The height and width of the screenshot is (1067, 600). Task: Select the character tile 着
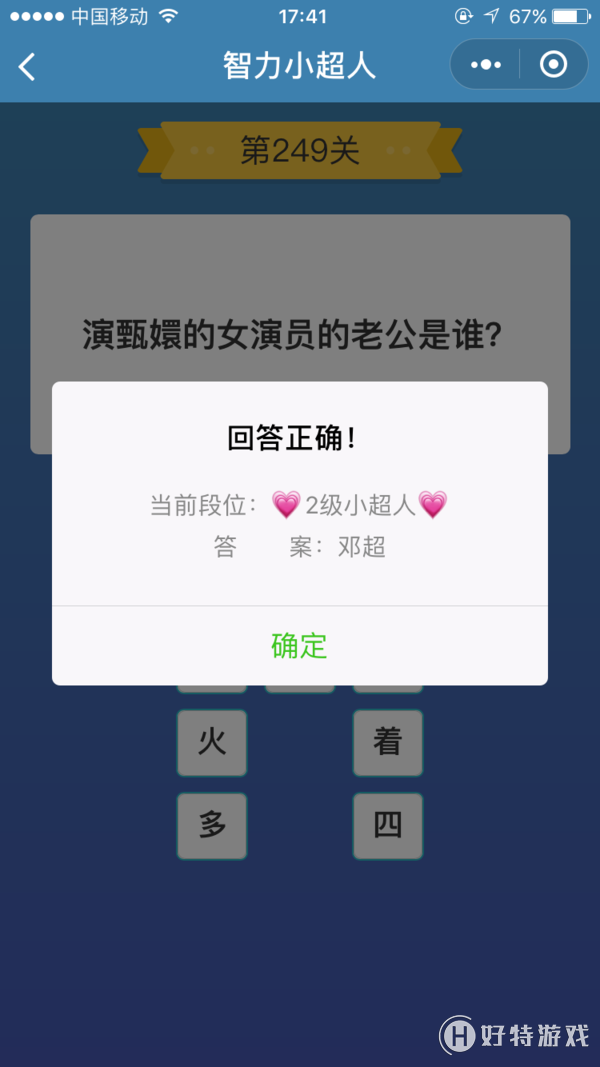[387, 742]
